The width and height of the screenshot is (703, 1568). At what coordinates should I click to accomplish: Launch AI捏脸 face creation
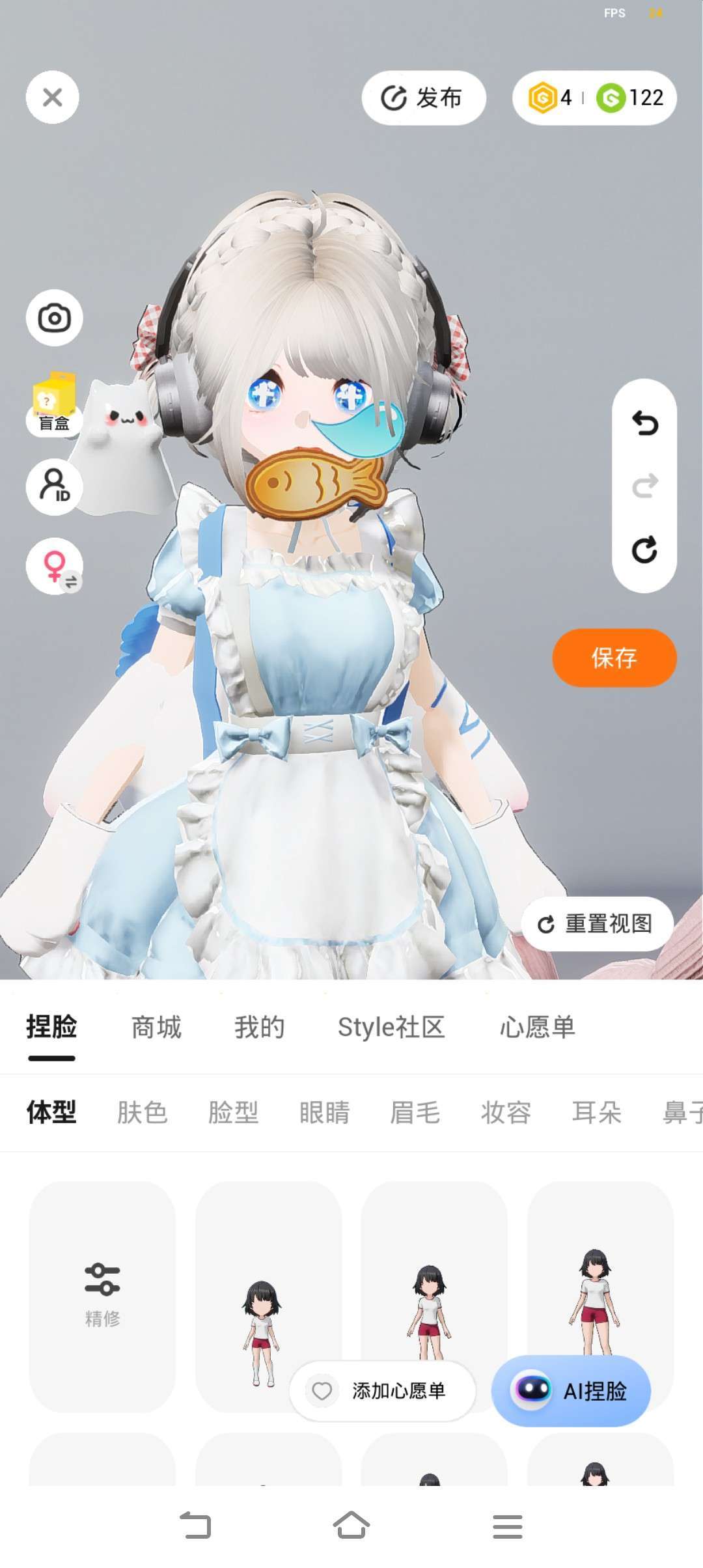[571, 1392]
